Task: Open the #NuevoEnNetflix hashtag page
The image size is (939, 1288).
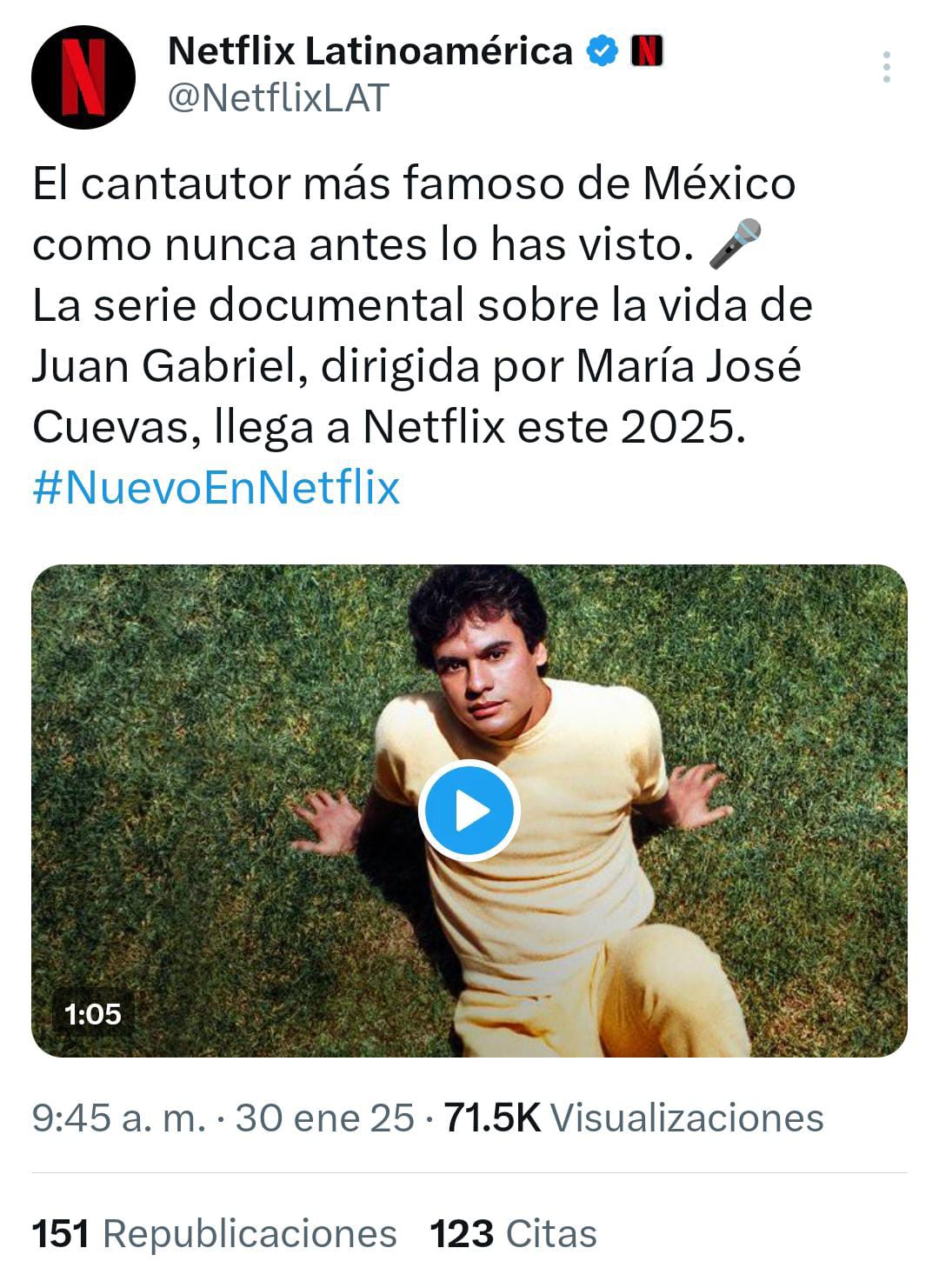Action: (214, 490)
